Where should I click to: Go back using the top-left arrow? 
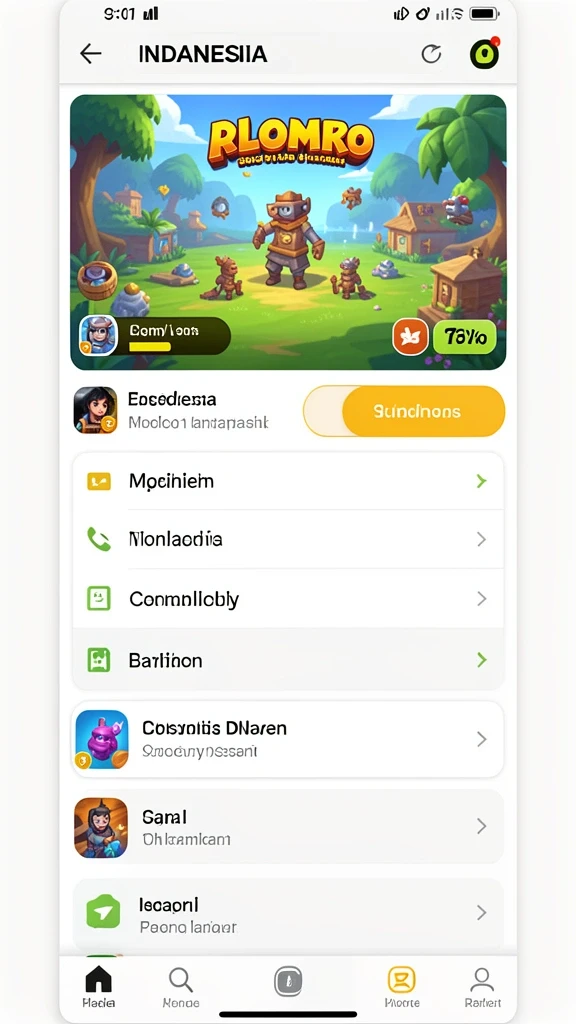pyautogui.click(x=91, y=54)
